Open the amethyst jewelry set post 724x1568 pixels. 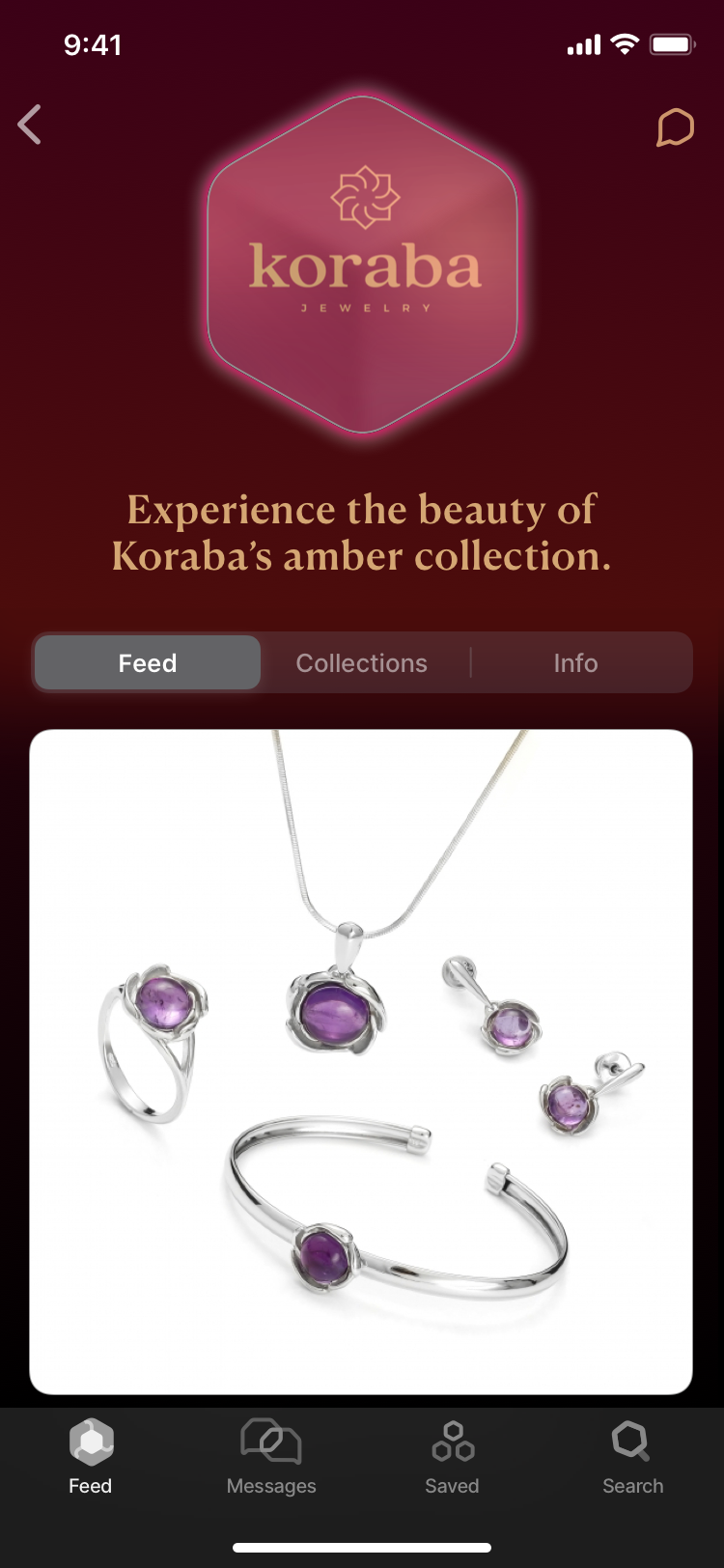point(361,1060)
